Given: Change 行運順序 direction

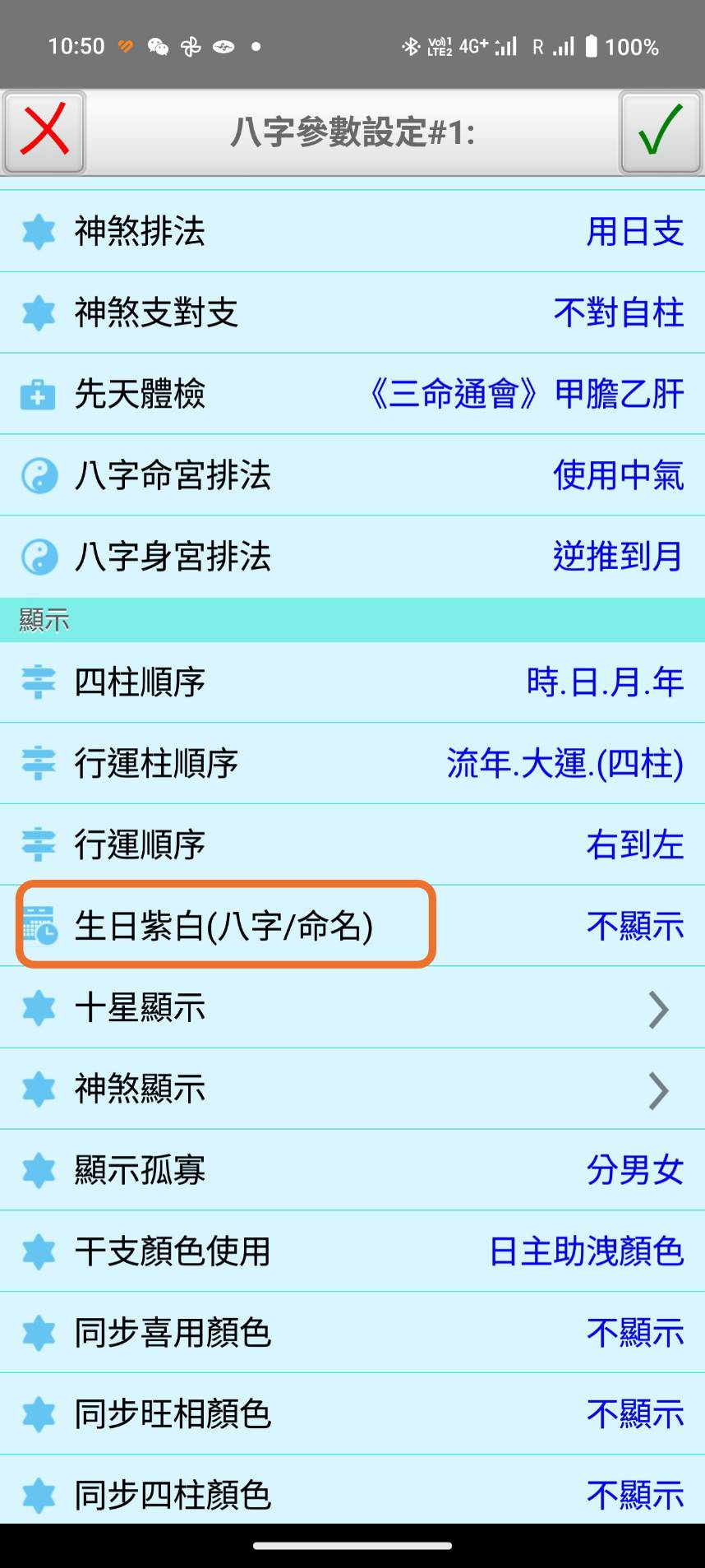Looking at the screenshot, I should (x=352, y=845).
